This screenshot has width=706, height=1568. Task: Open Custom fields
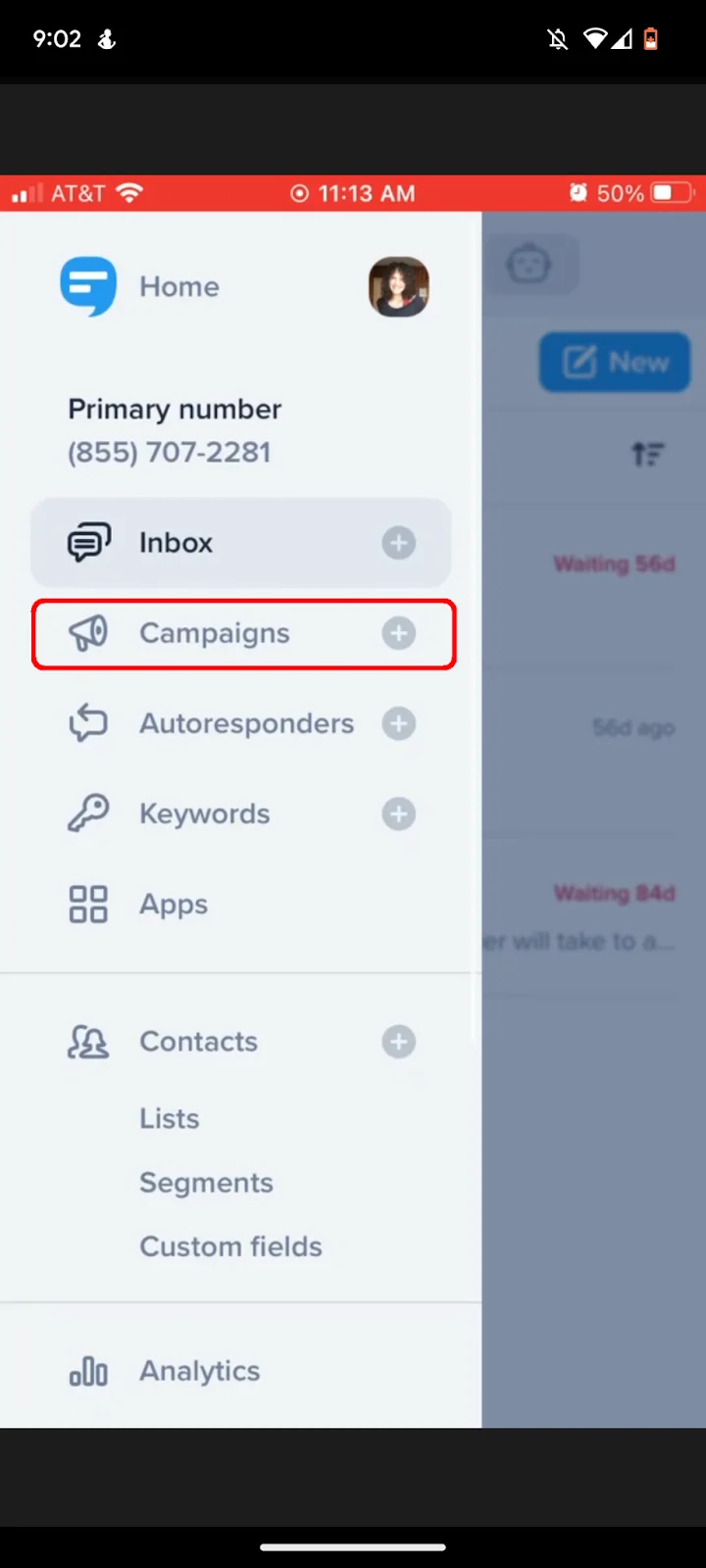pyautogui.click(x=230, y=1246)
